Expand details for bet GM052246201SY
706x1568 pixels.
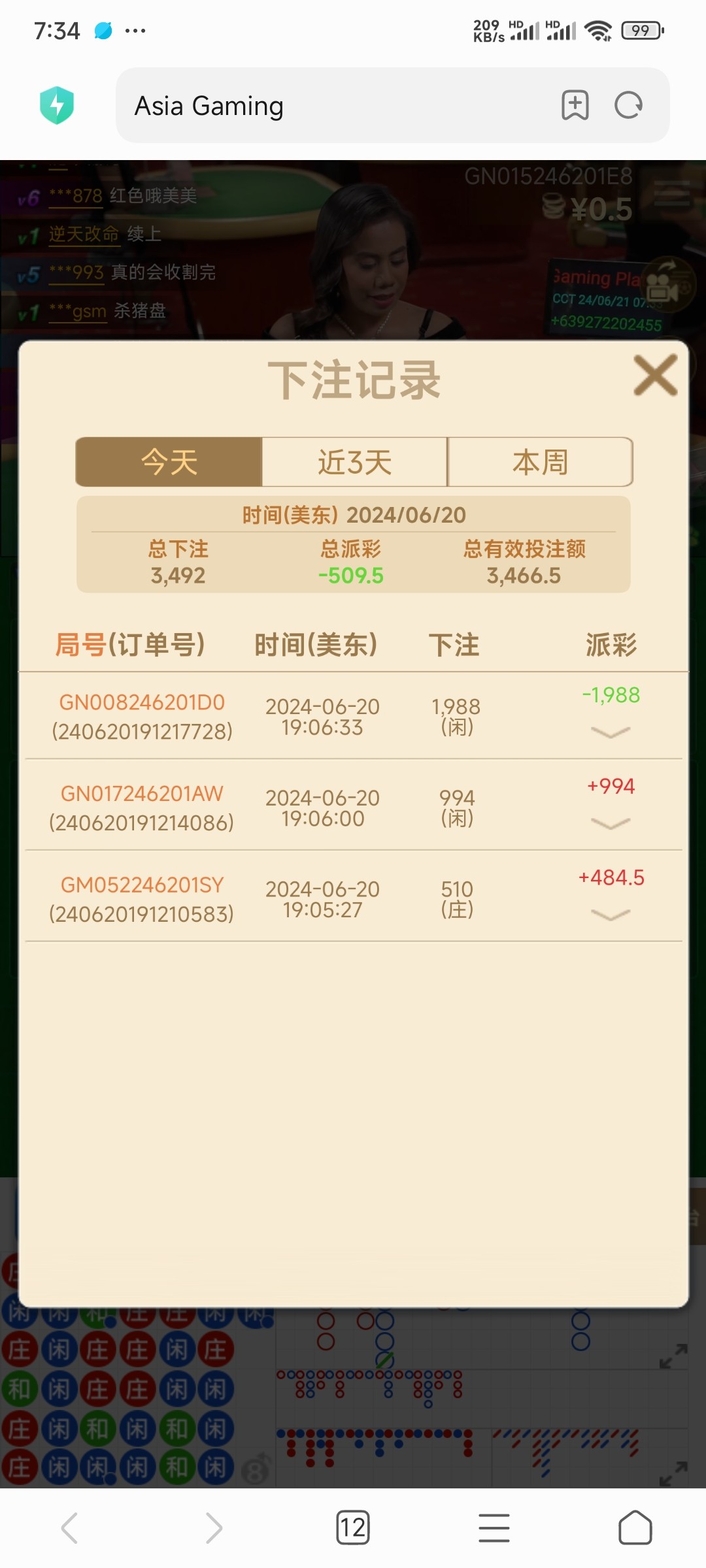click(610, 915)
